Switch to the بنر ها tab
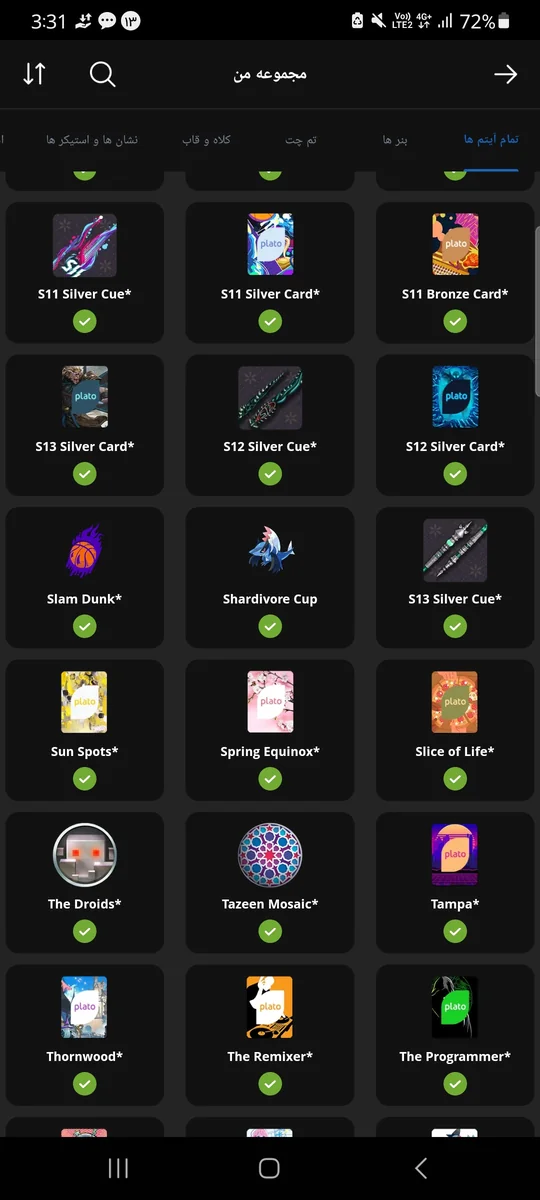The width and height of the screenshot is (540, 1200). click(x=395, y=140)
